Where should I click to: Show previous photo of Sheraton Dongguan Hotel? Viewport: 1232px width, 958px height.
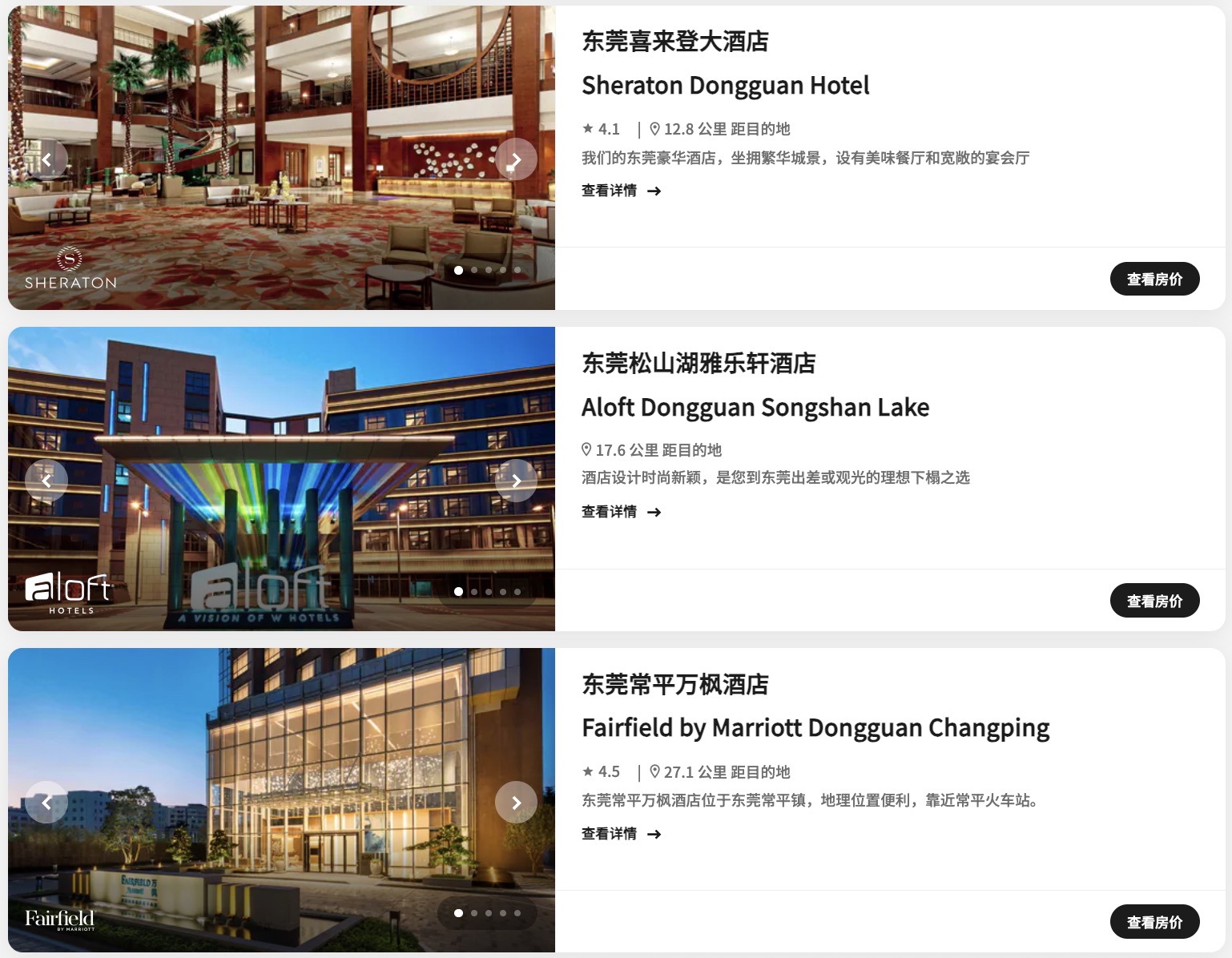[x=46, y=159]
